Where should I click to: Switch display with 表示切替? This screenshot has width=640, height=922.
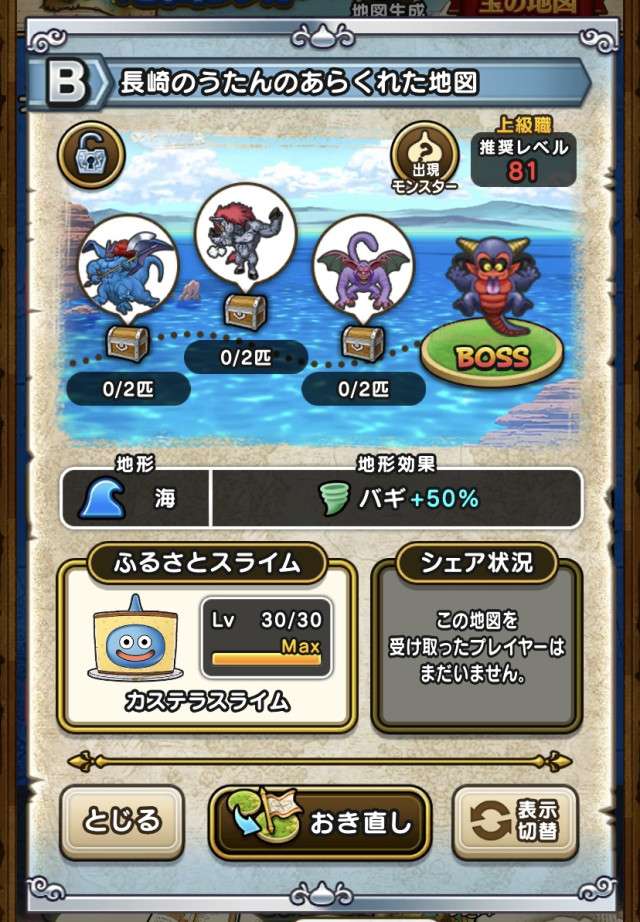pos(515,823)
